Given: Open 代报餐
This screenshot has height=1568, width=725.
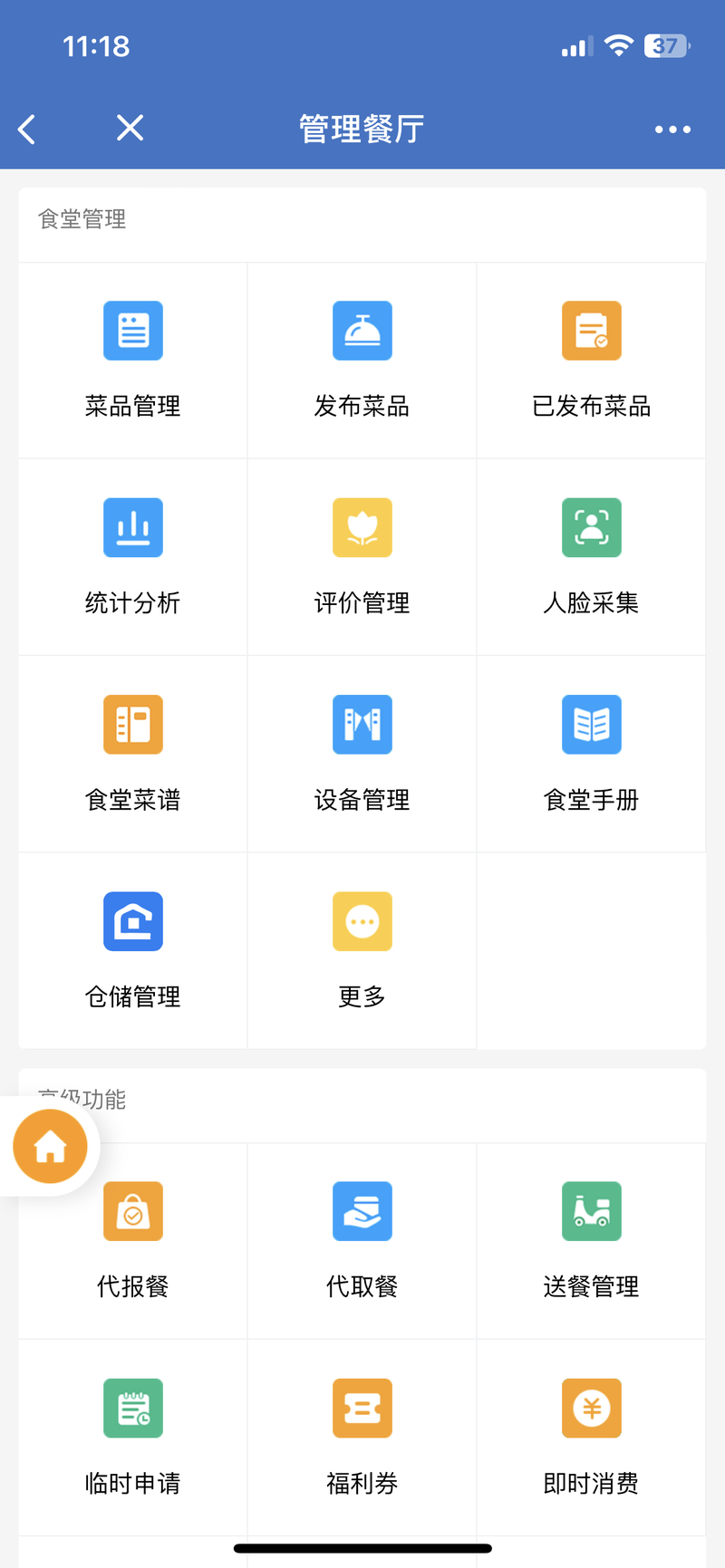Looking at the screenshot, I should coord(133,1241).
